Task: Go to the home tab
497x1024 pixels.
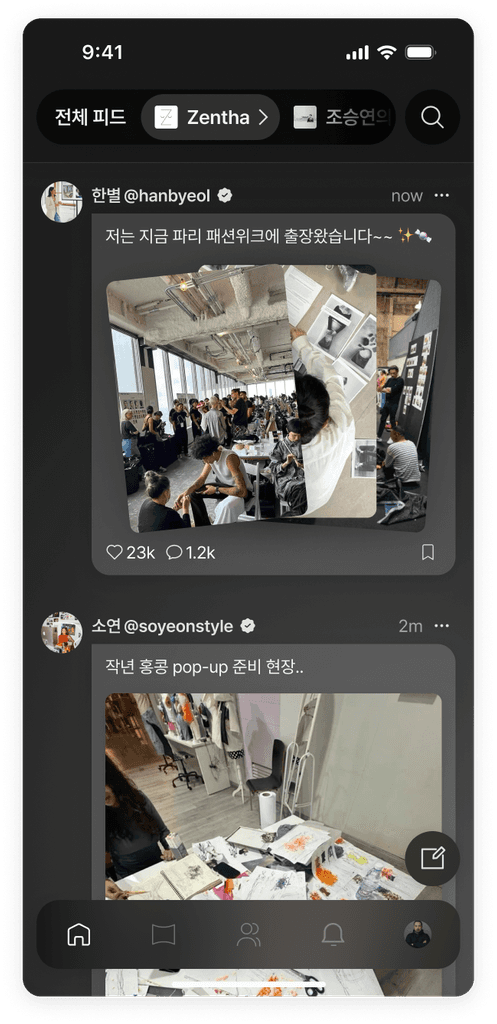Action: (x=79, y=934)
